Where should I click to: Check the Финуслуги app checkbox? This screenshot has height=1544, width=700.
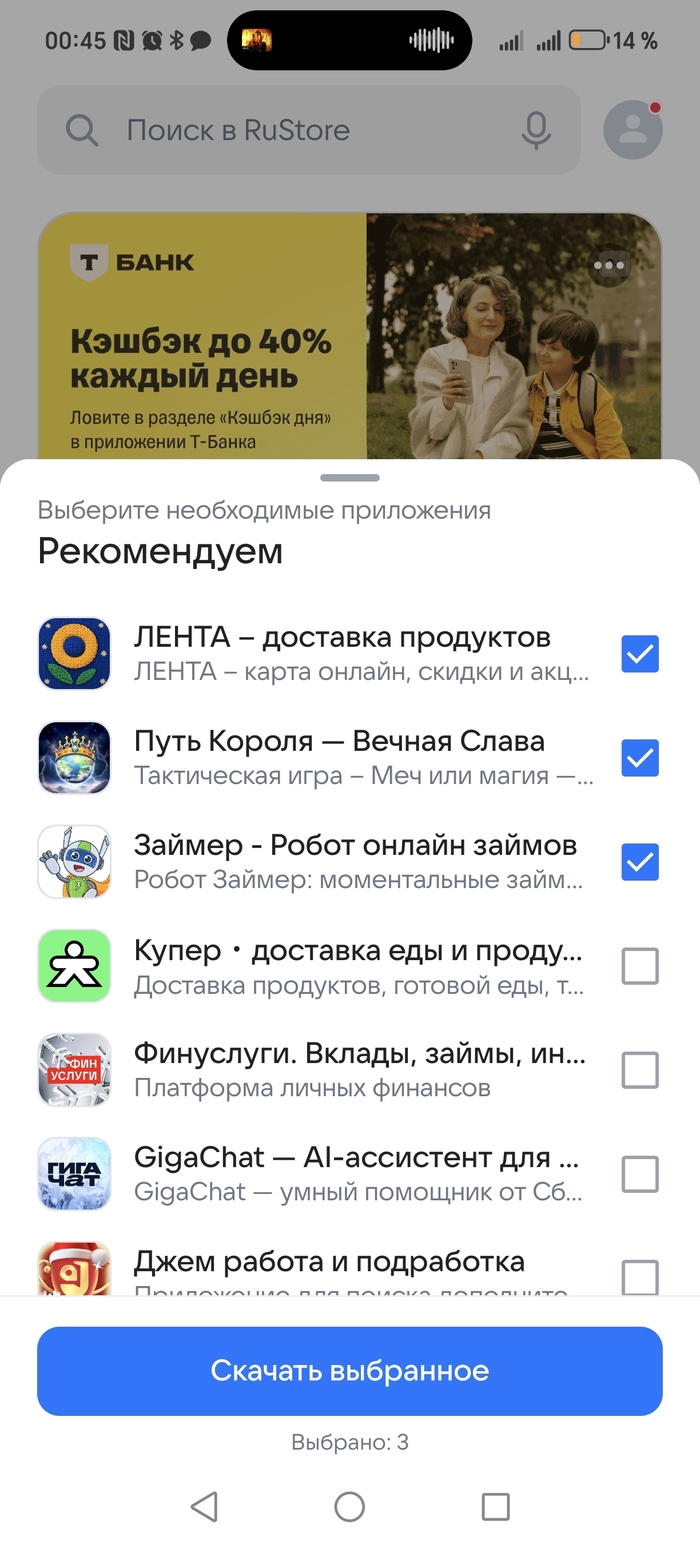pyautogui.click(x=640, y=1070)
